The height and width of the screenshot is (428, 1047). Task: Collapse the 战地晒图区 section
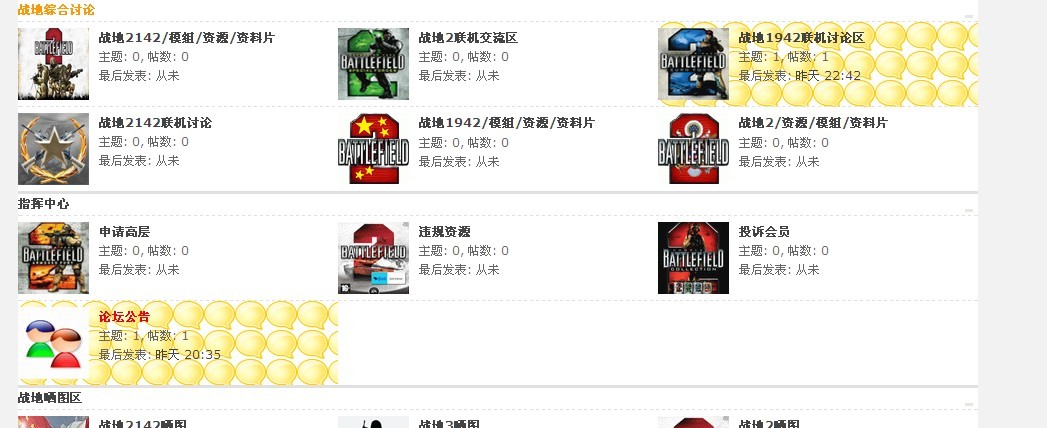pos(968,405)
